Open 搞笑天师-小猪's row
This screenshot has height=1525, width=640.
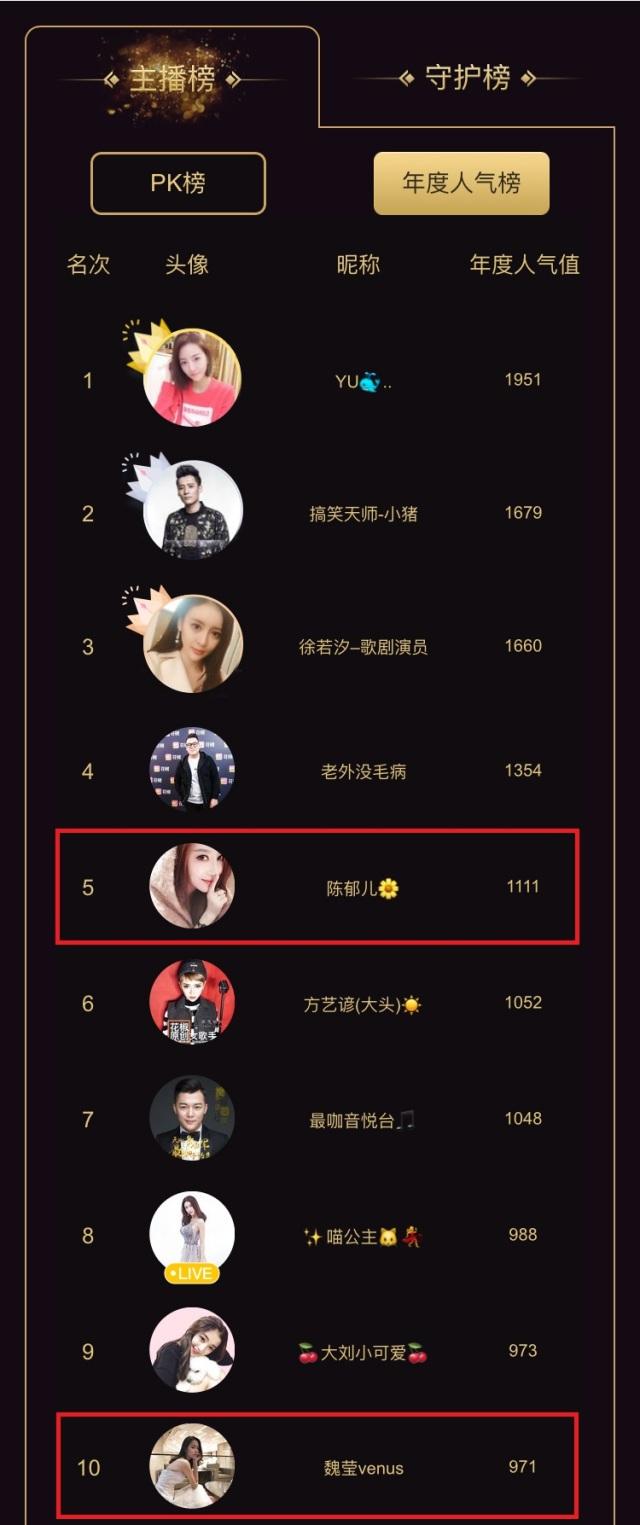pyautogui.click(x=363, y=514)
